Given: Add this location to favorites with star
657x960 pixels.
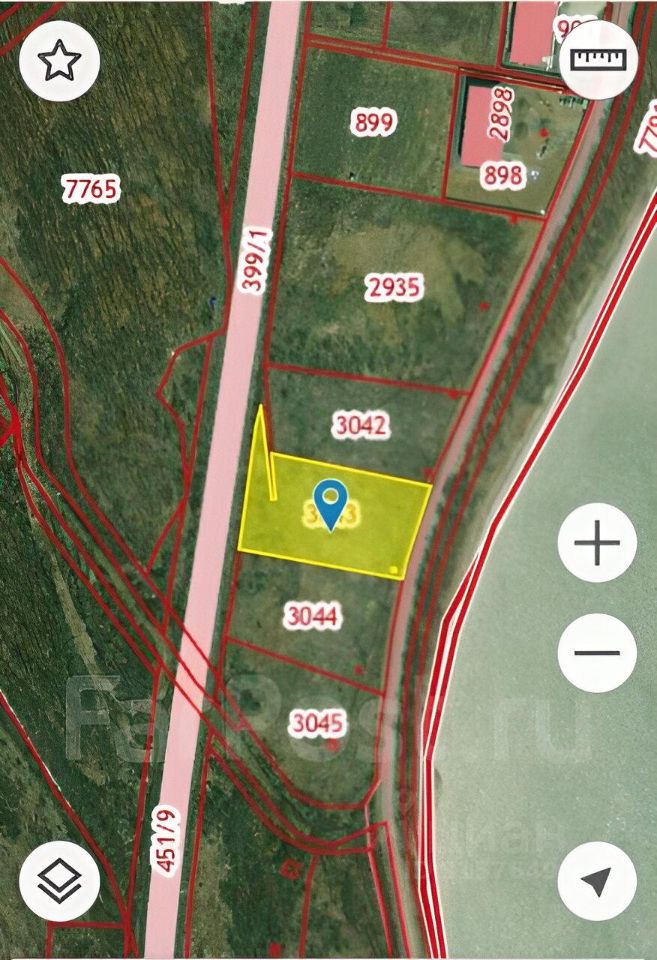Looking at the screenshot, I should [59, 62].
